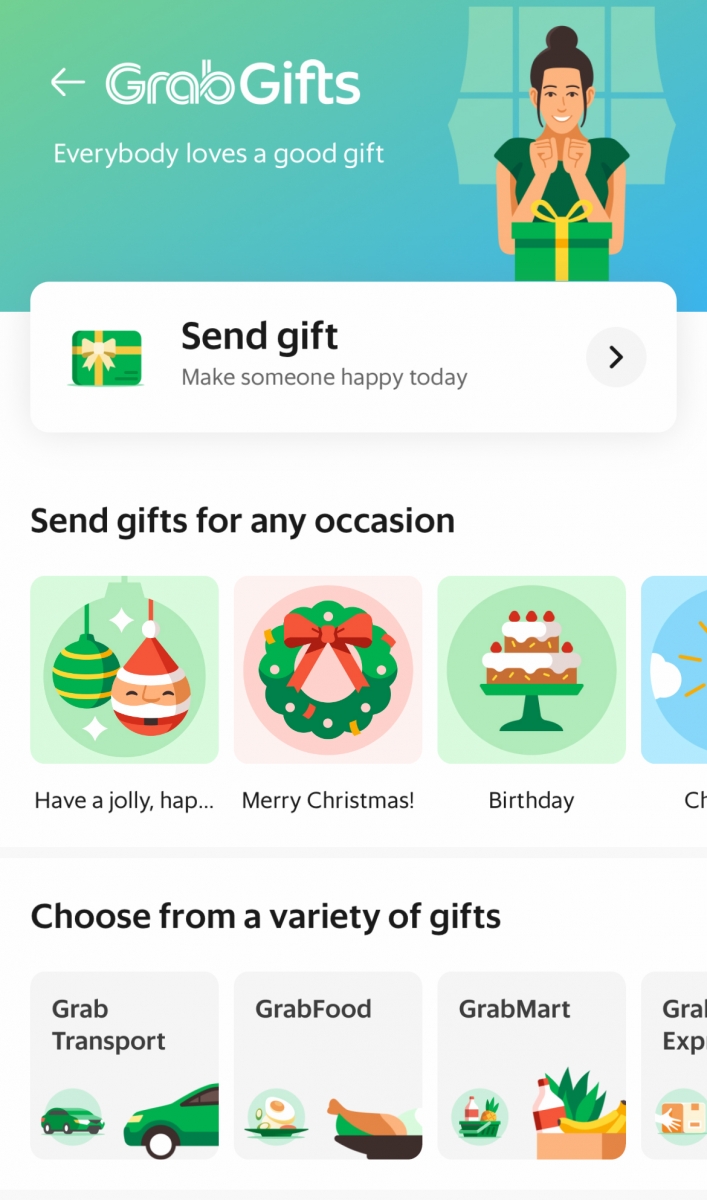Go back using the arrow icon
This screenshot has width=707, height=1200.
(x=67, y=83)
